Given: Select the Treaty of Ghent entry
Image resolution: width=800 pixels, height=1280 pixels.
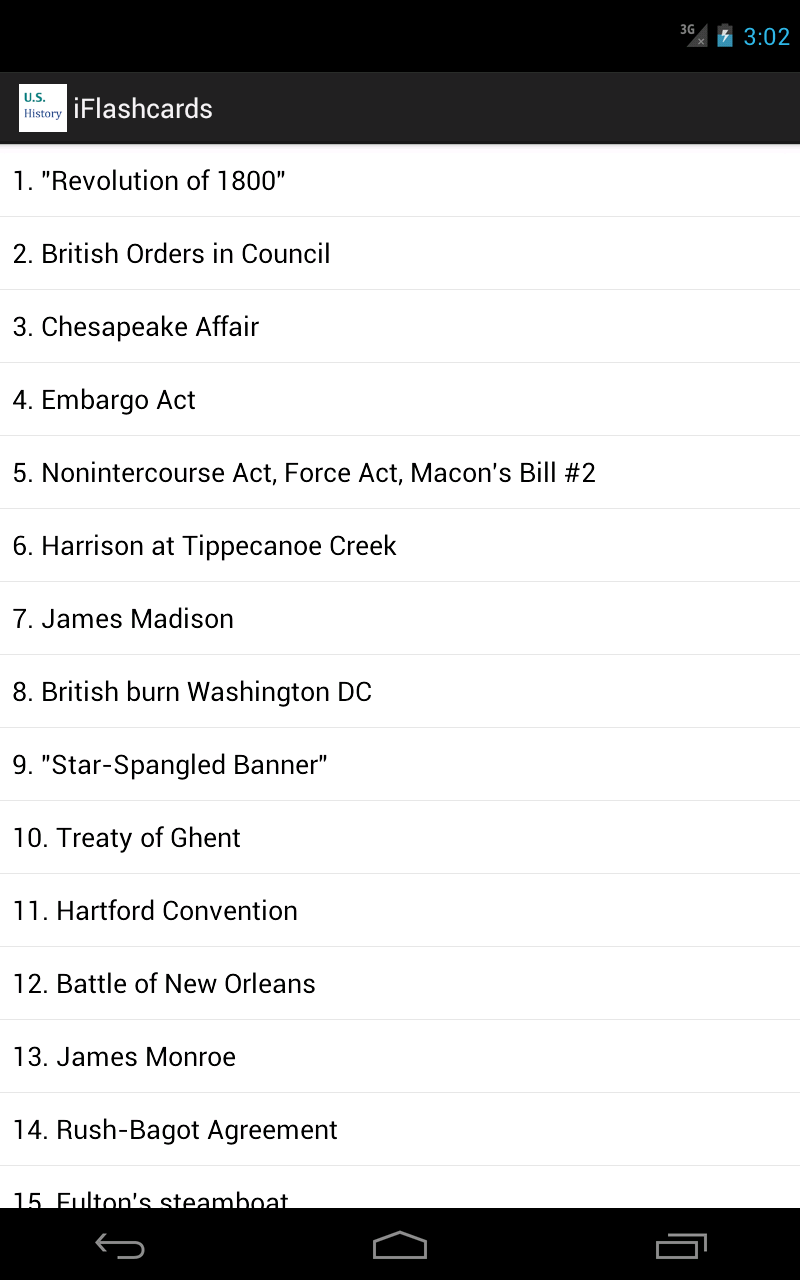Looking at the screenshot, I should coord(400,837).
